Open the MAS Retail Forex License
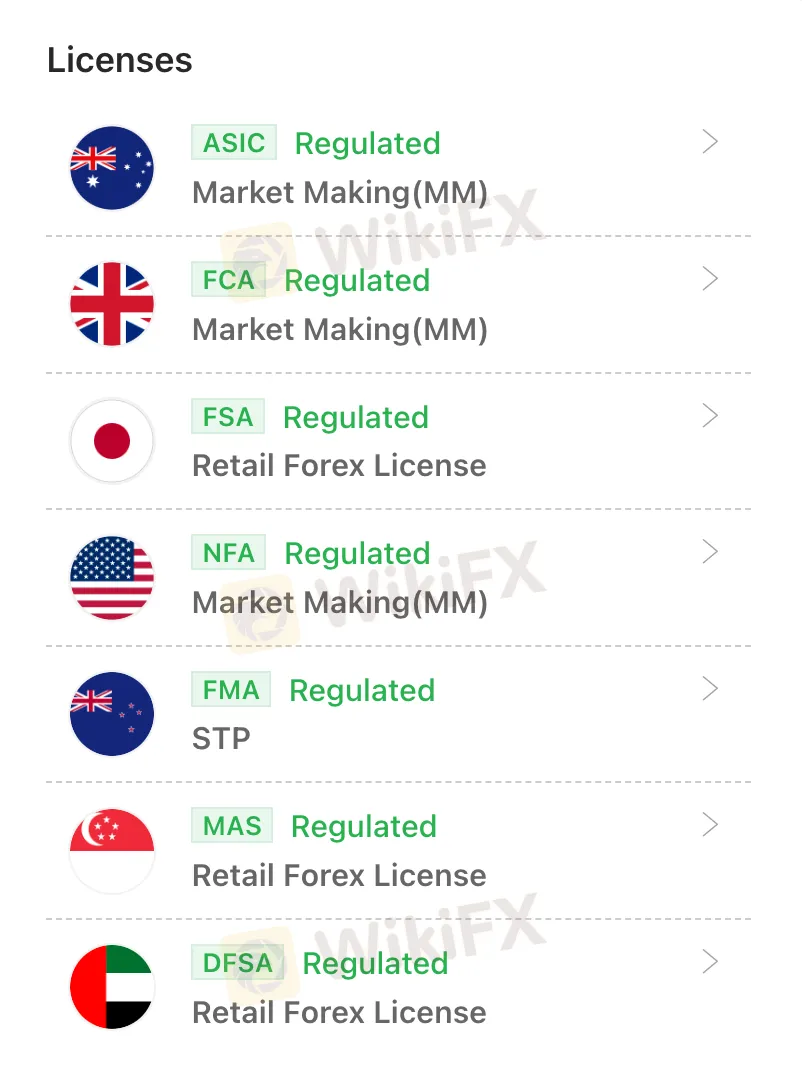 click(x=400, y=850)
